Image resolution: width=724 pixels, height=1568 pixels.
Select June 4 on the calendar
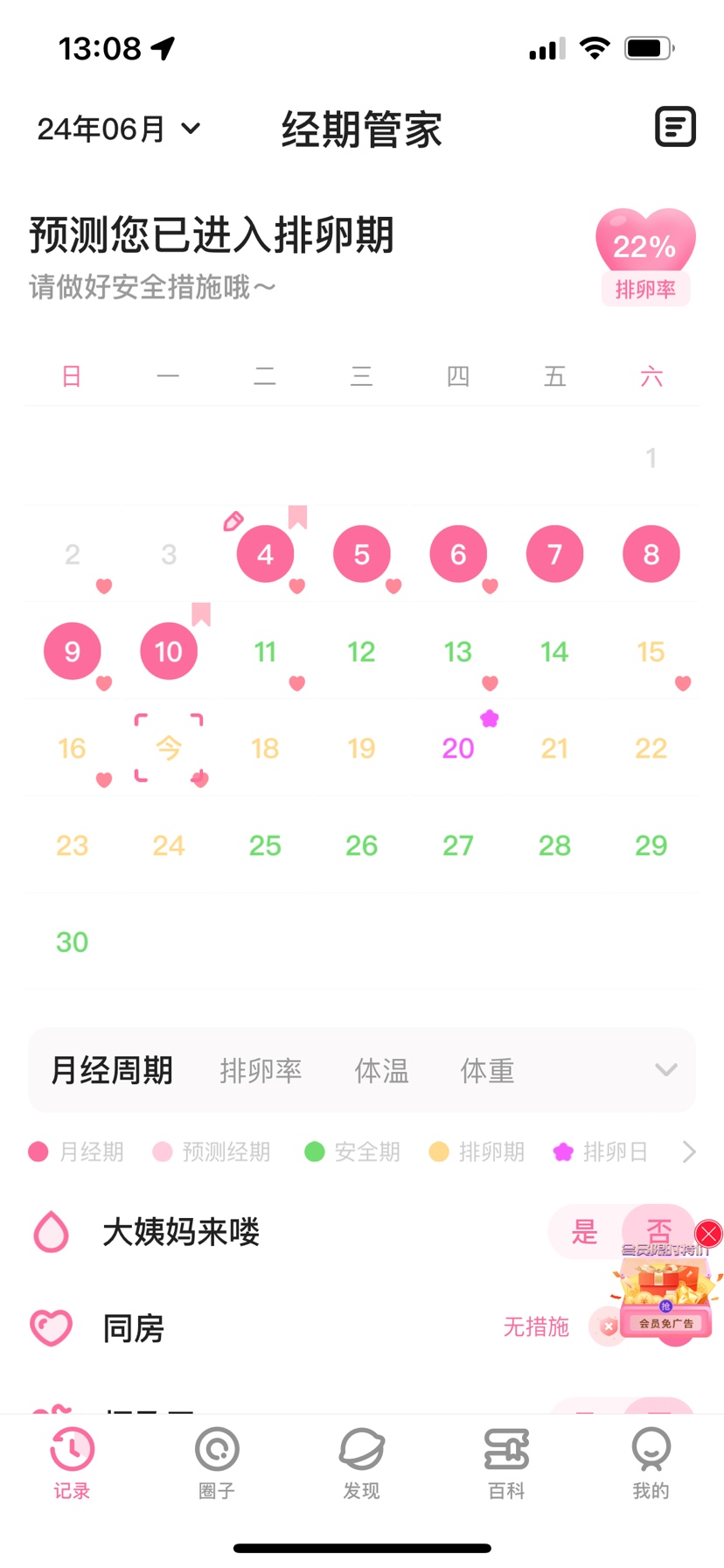click(x=265, y=554)
